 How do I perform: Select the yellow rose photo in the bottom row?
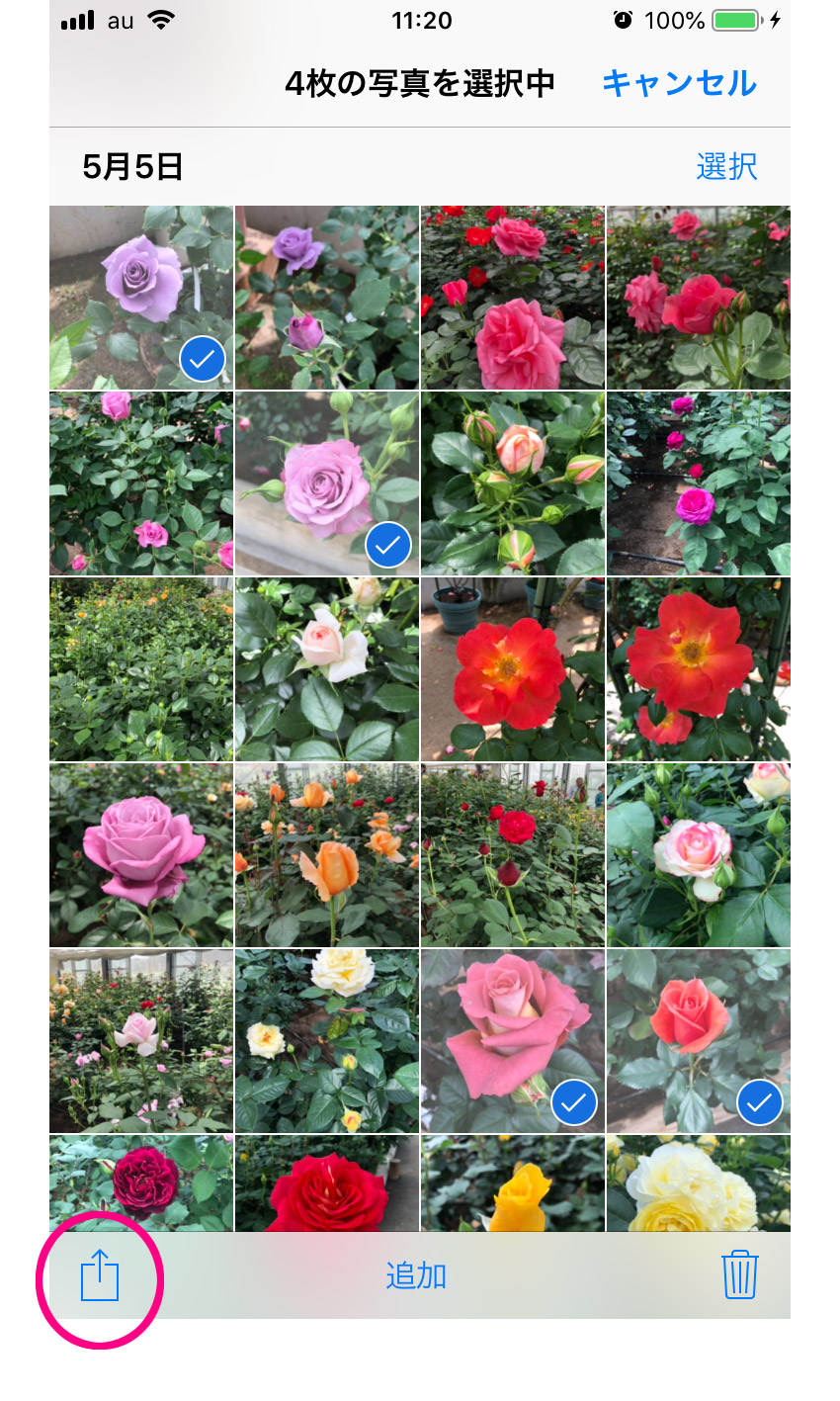[x=513, y=1183]
